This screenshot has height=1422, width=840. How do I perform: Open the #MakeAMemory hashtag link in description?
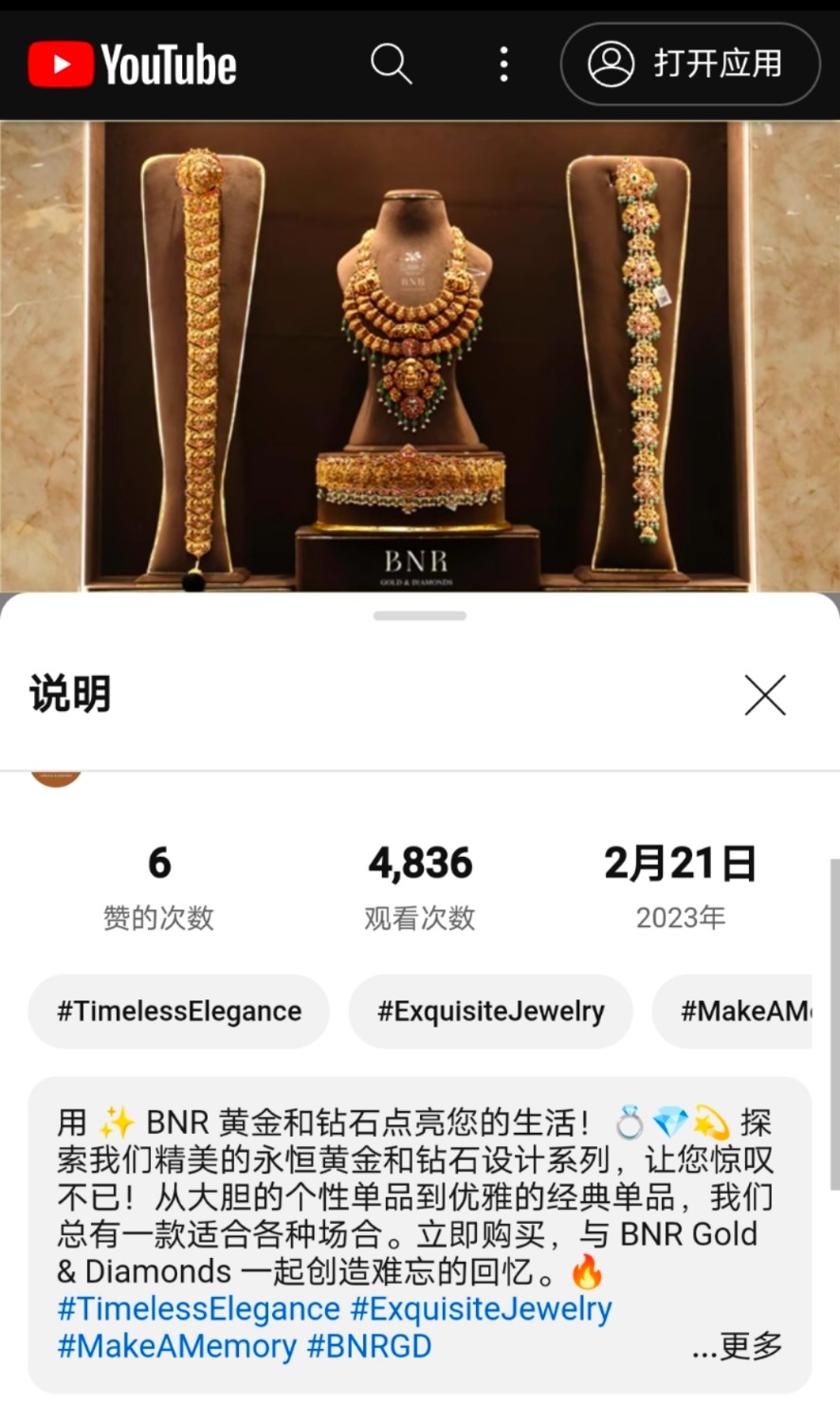pos(177,1346)
